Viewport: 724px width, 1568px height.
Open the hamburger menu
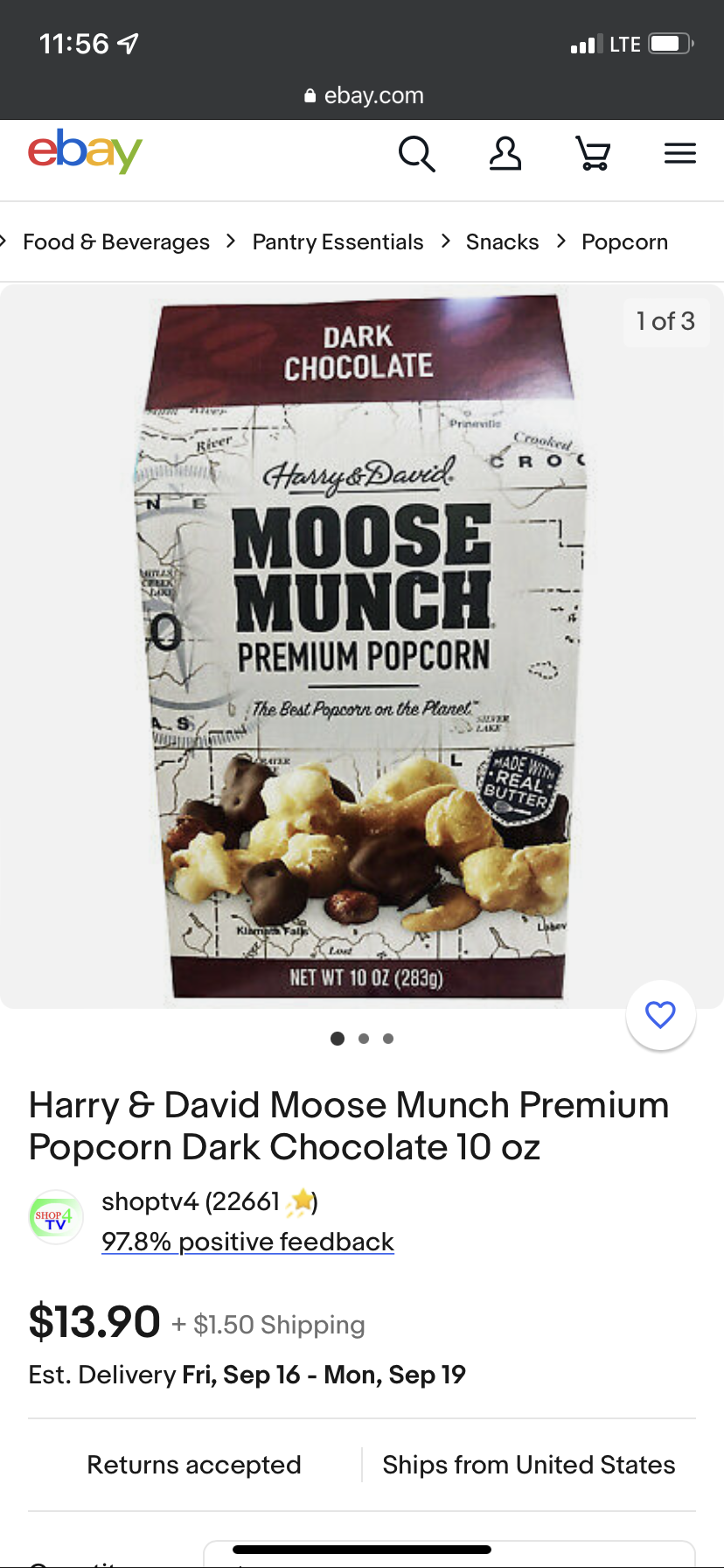[679, 154]
